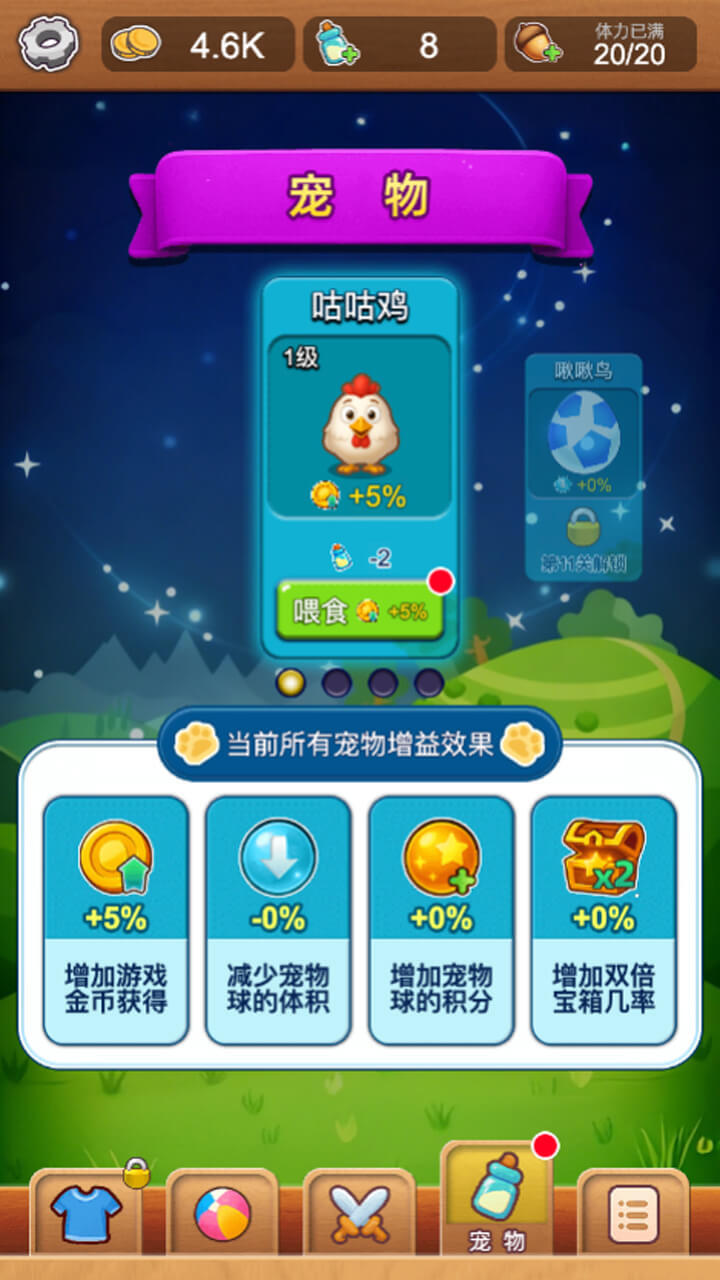Viewport: 720px width, 1280px height.
Task: Jump to the fourth pet page dot
Action: pyautogui.click(x=429, y=683)
